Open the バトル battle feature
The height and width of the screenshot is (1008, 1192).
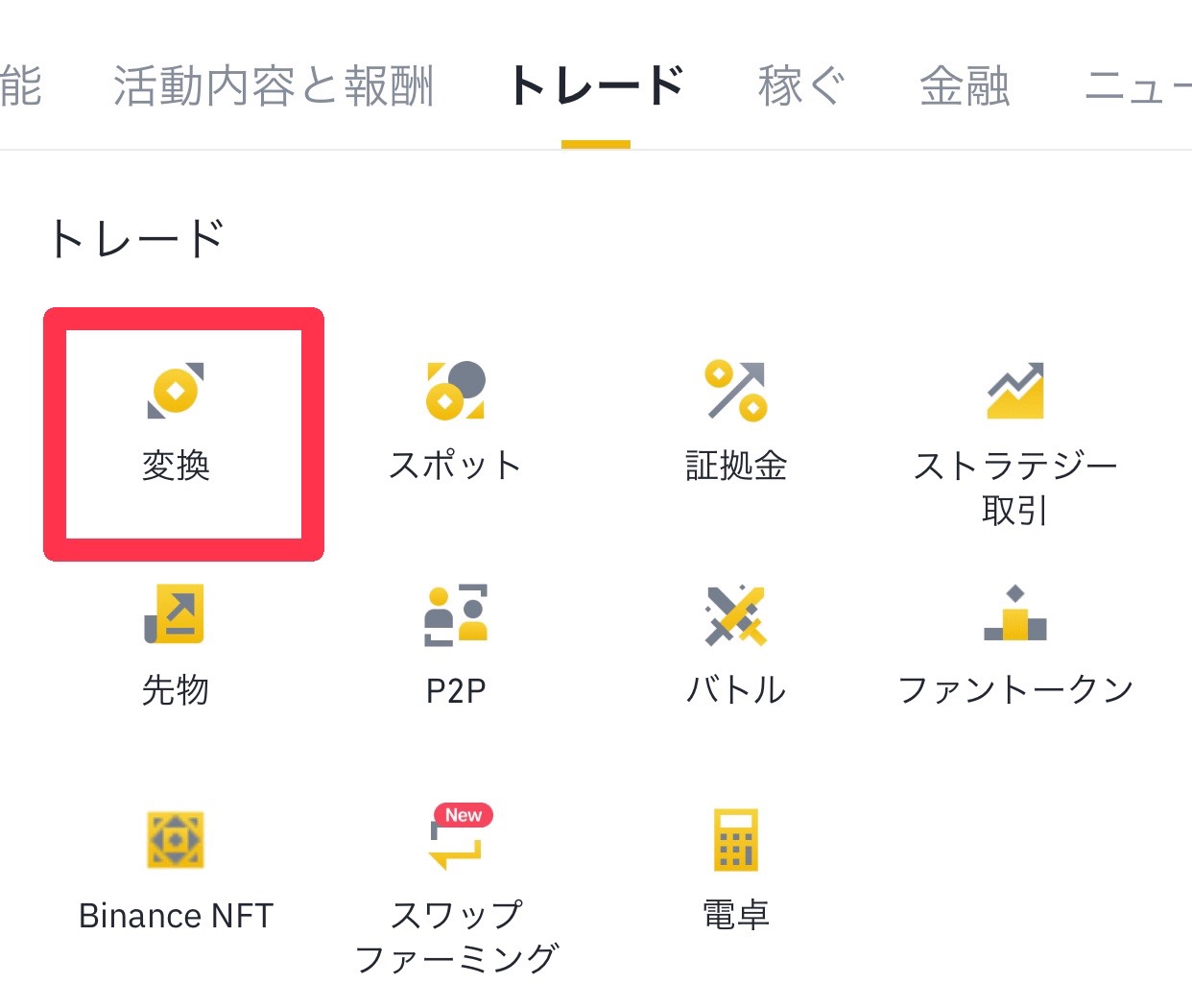pyautogui.click(x=736, y=645)
